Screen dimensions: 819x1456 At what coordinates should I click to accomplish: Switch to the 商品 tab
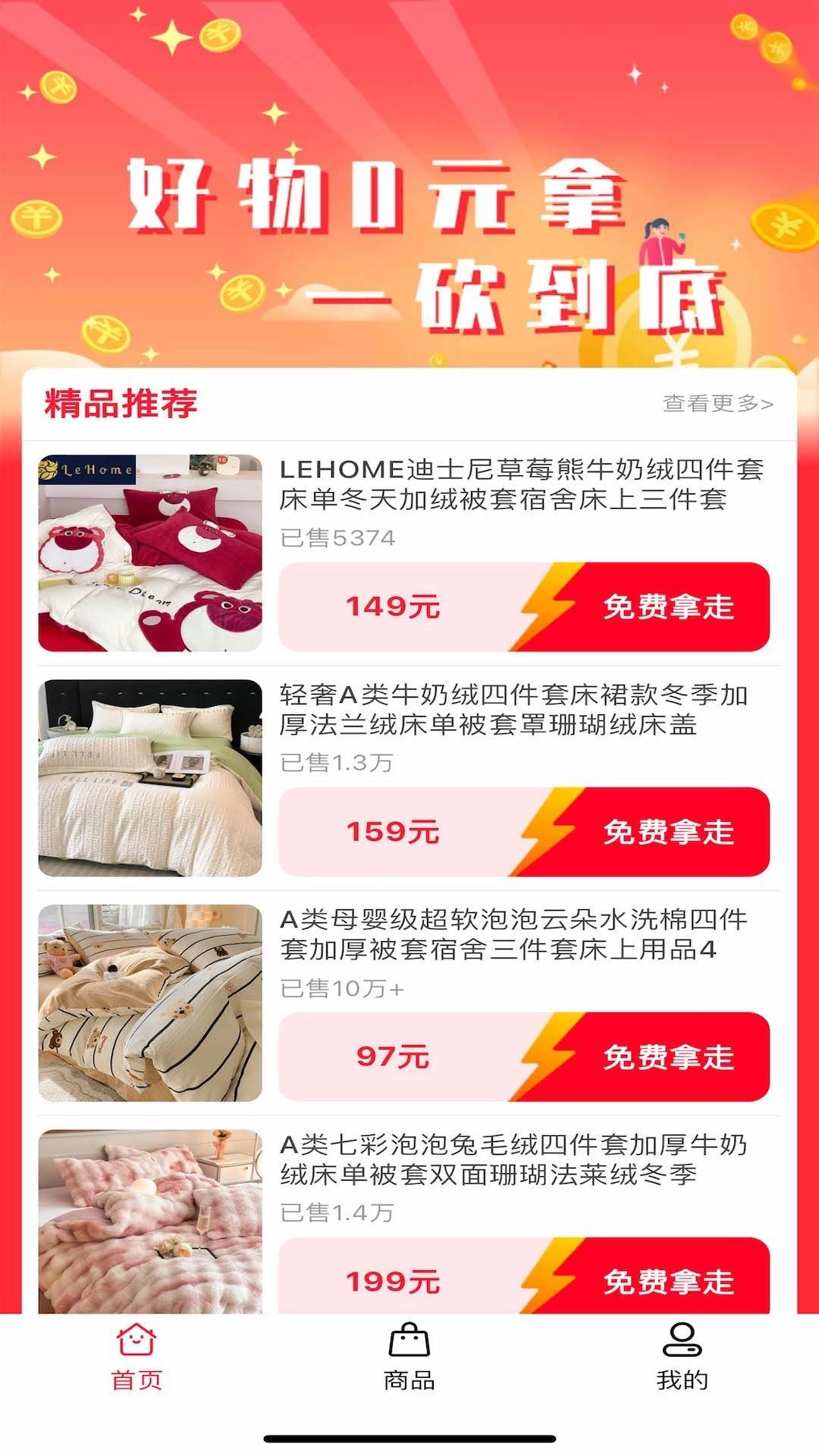tap(408, 1379)
